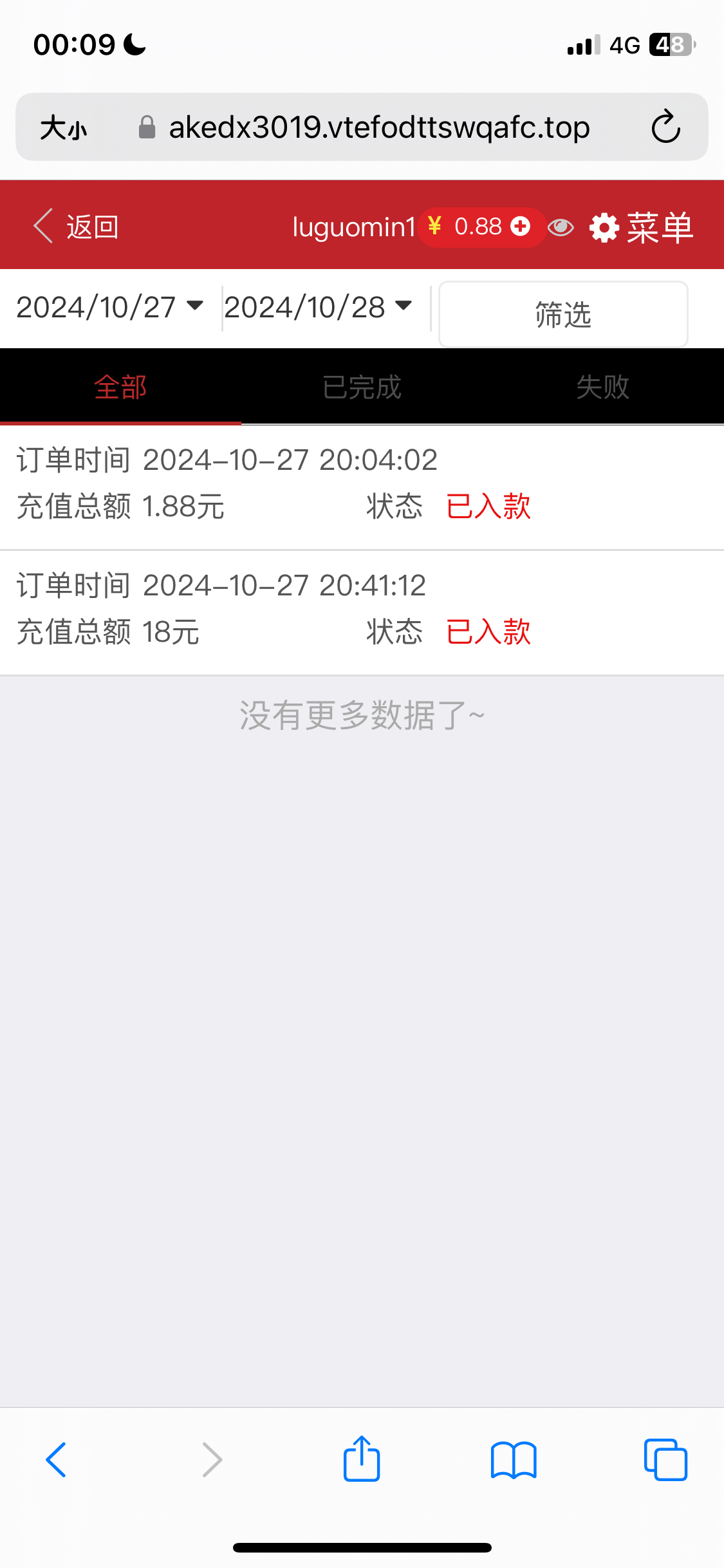
Task: Open Safari bookmarks
Action: tap(513, 1459)
